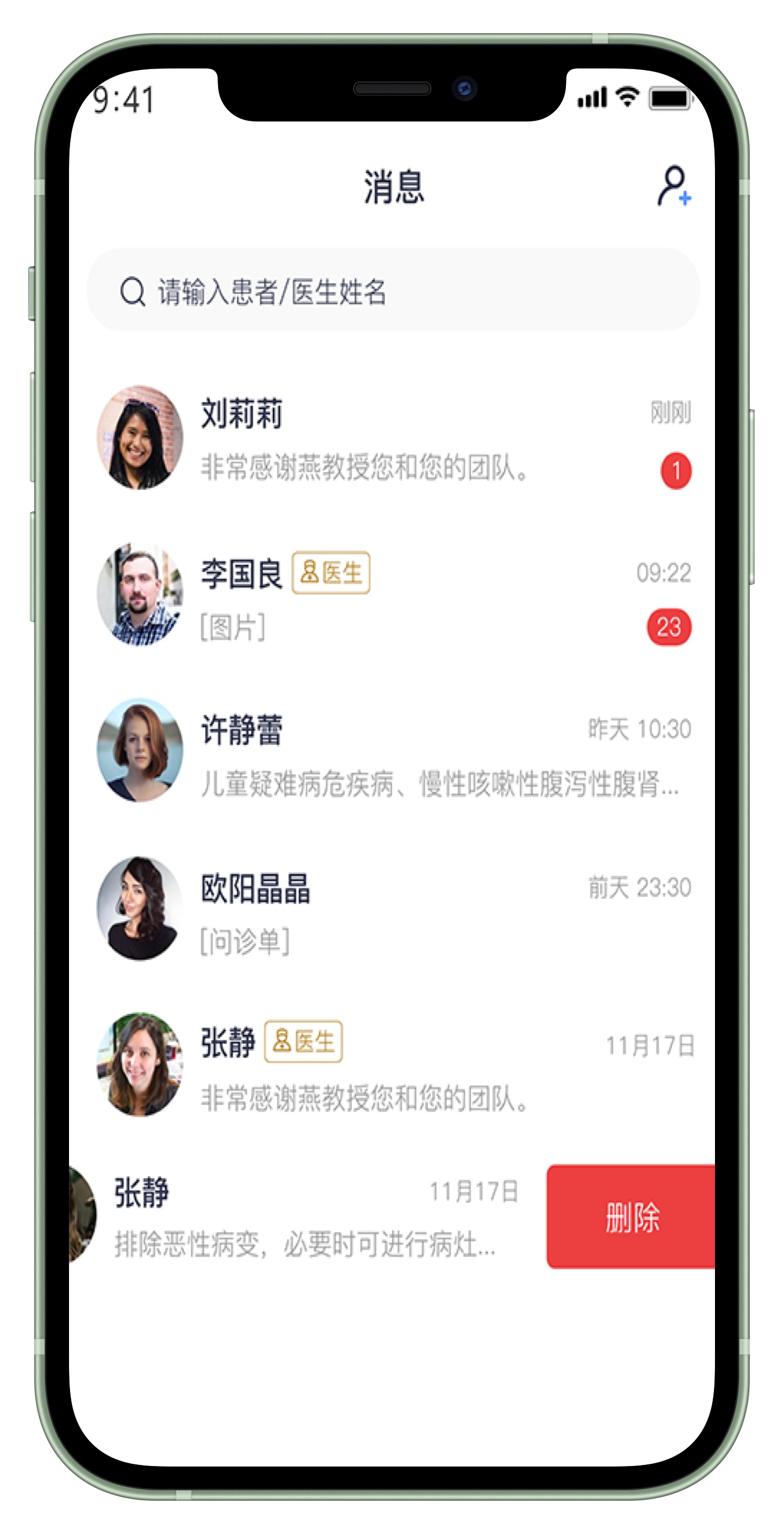This screenshot has height=1535, width=784.
Task: Tap the red 删除 button
Action: click(631, 1216)
